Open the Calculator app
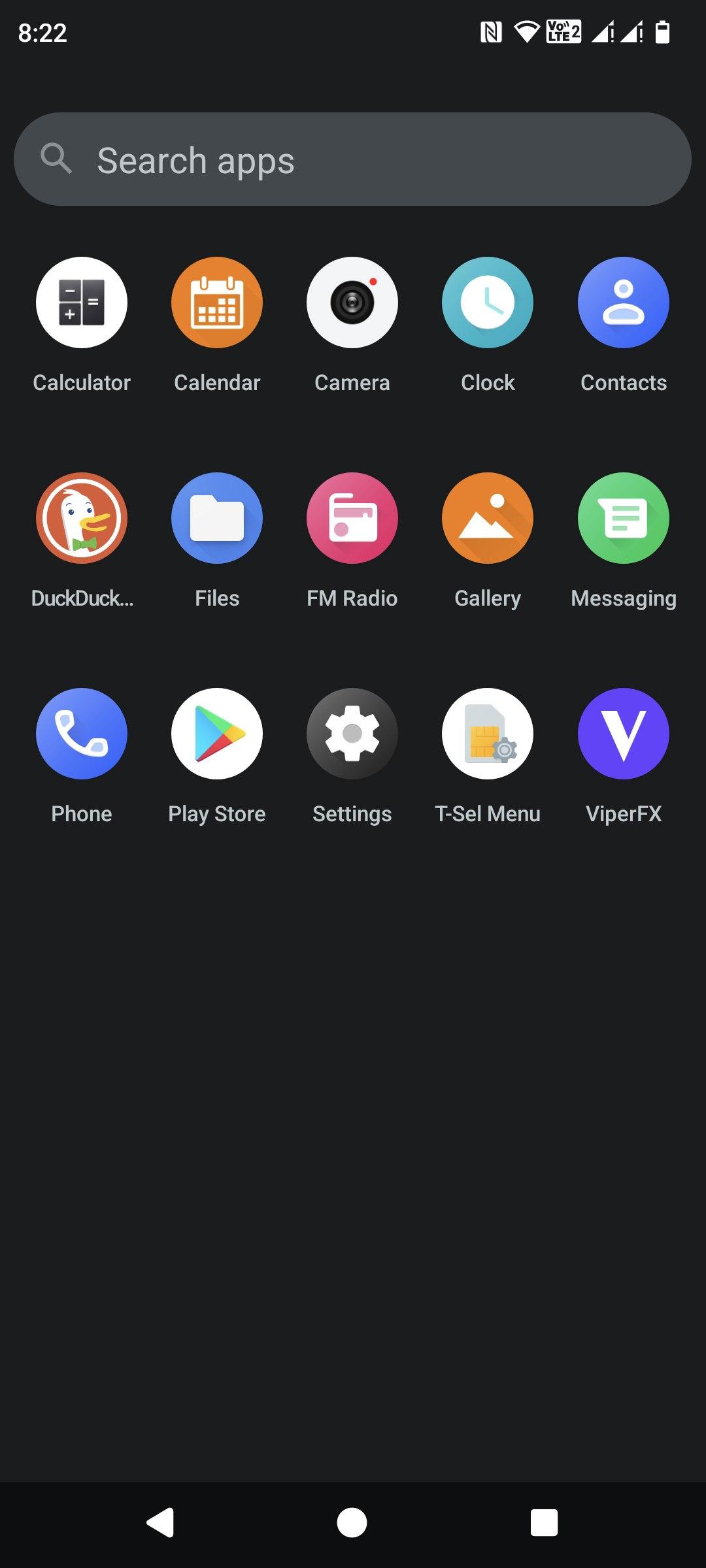The image size is (706, 1568). point(82,302)
